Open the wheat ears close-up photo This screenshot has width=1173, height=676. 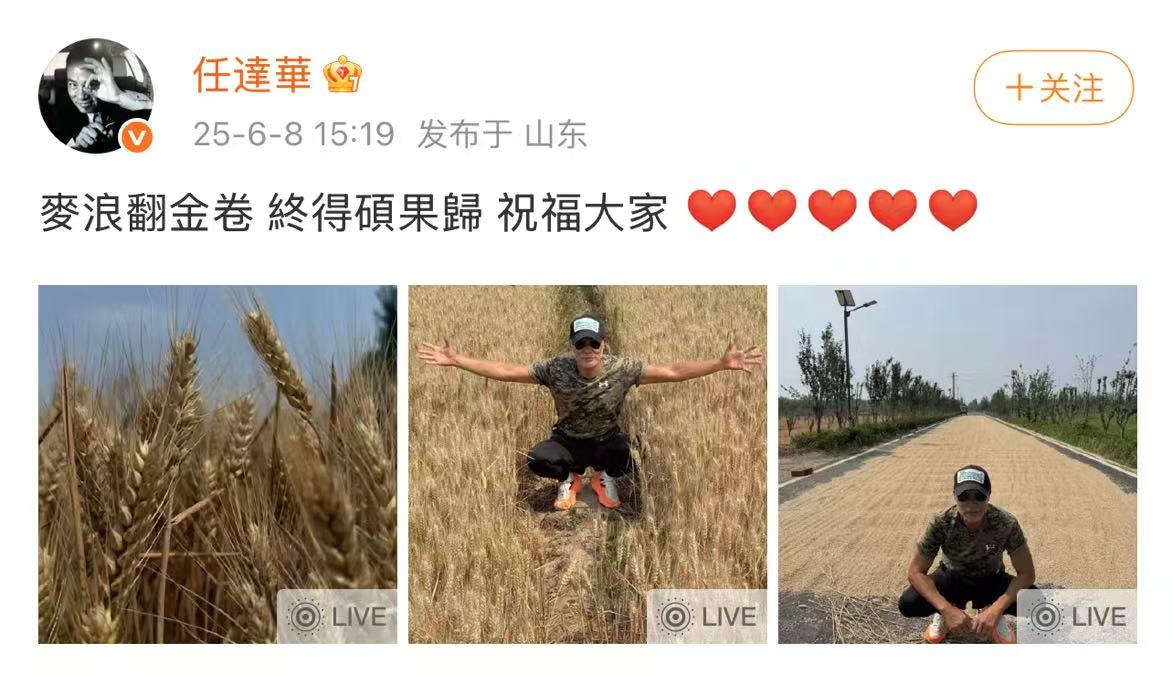tap(217, 464)
